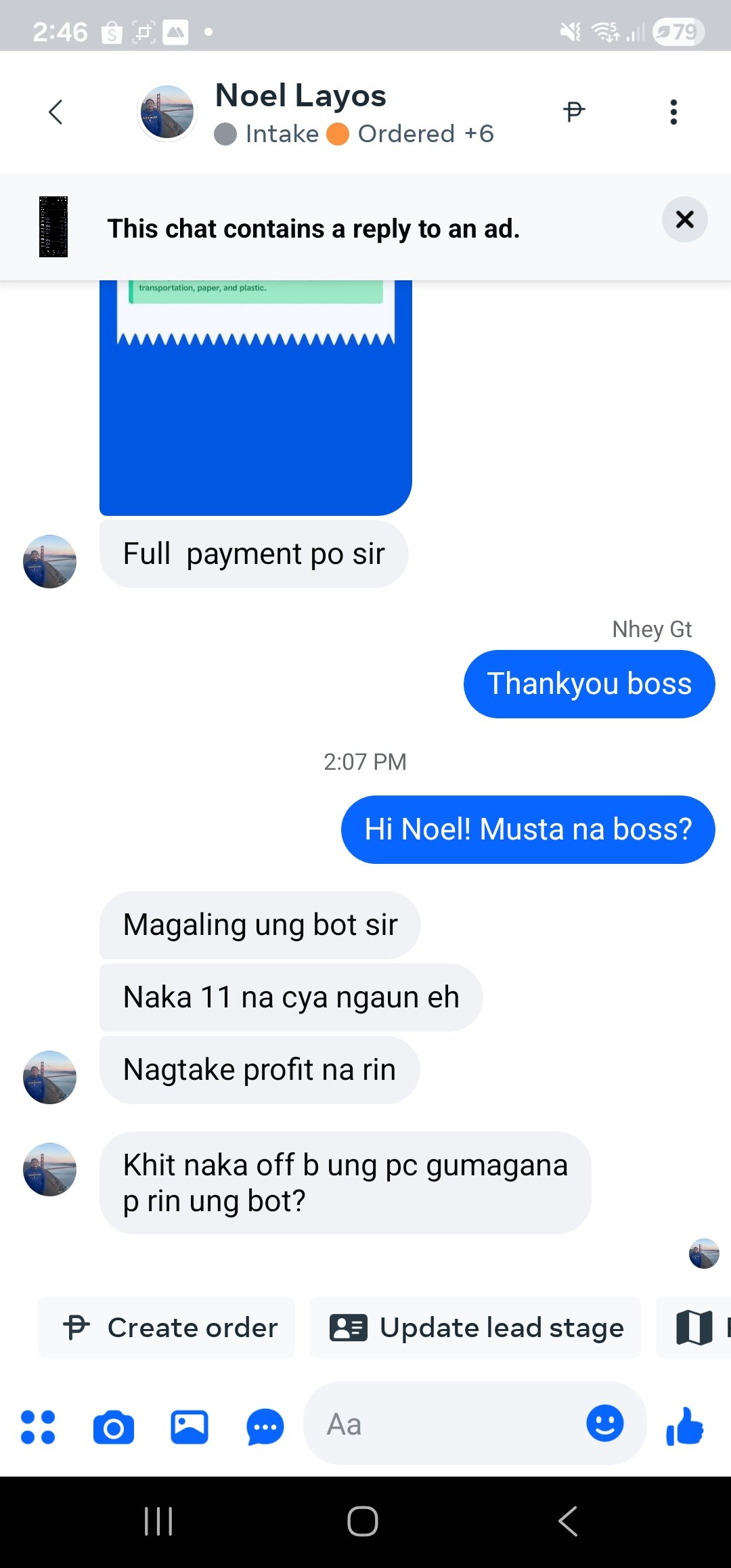Open the emoji smiley picker

604,1424
